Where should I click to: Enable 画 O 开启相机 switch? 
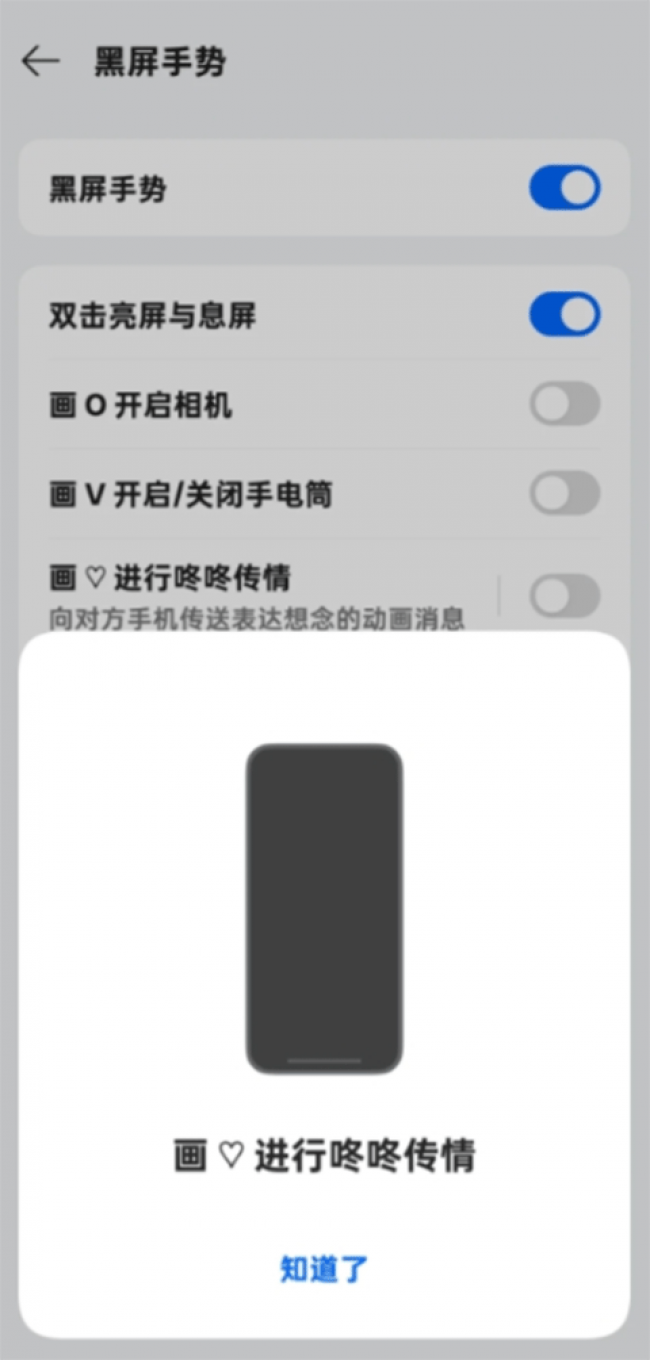[564, 405]
